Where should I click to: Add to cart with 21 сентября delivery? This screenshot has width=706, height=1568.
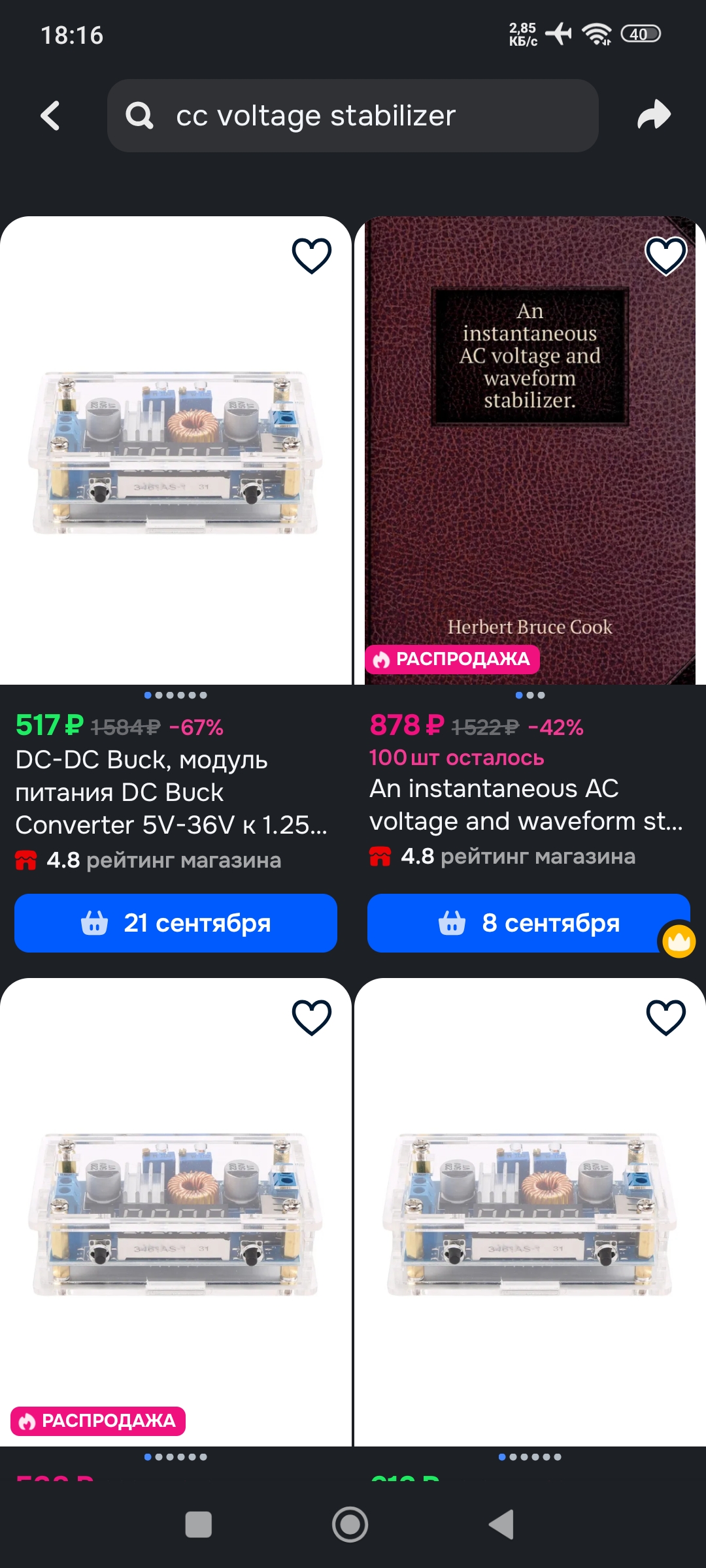coord(176,923)
